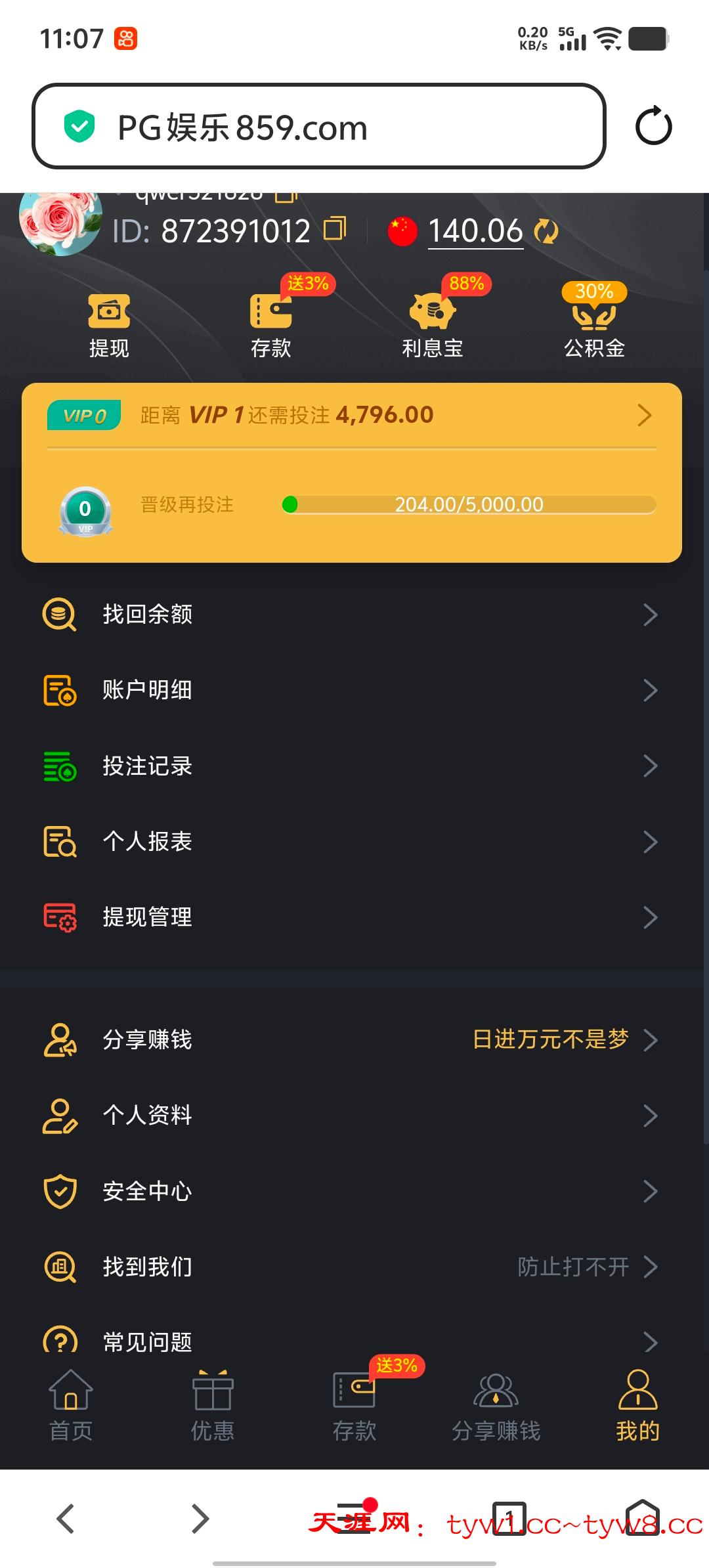Open 利息宝 piggy bank shortcut
709x1568 pixels.
pyautogui.click(x=433, y=326)
